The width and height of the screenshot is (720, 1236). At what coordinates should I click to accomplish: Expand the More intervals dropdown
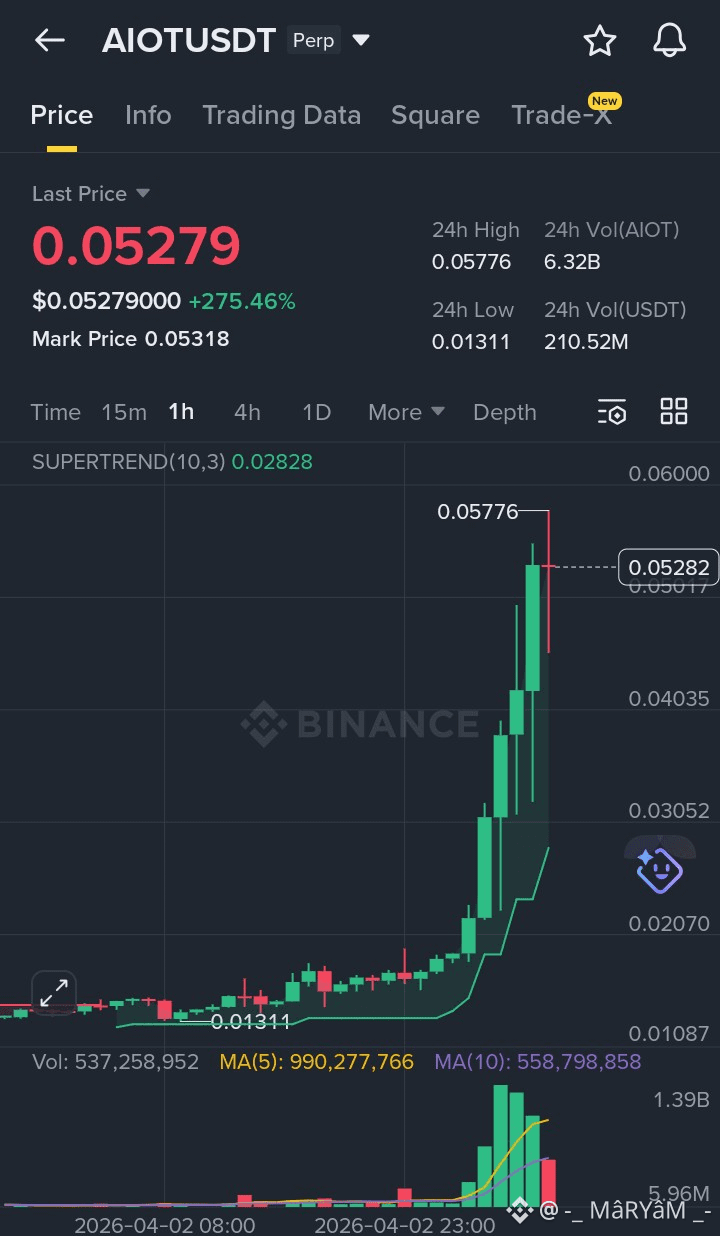pyautogui.click(x=406, y=412)
